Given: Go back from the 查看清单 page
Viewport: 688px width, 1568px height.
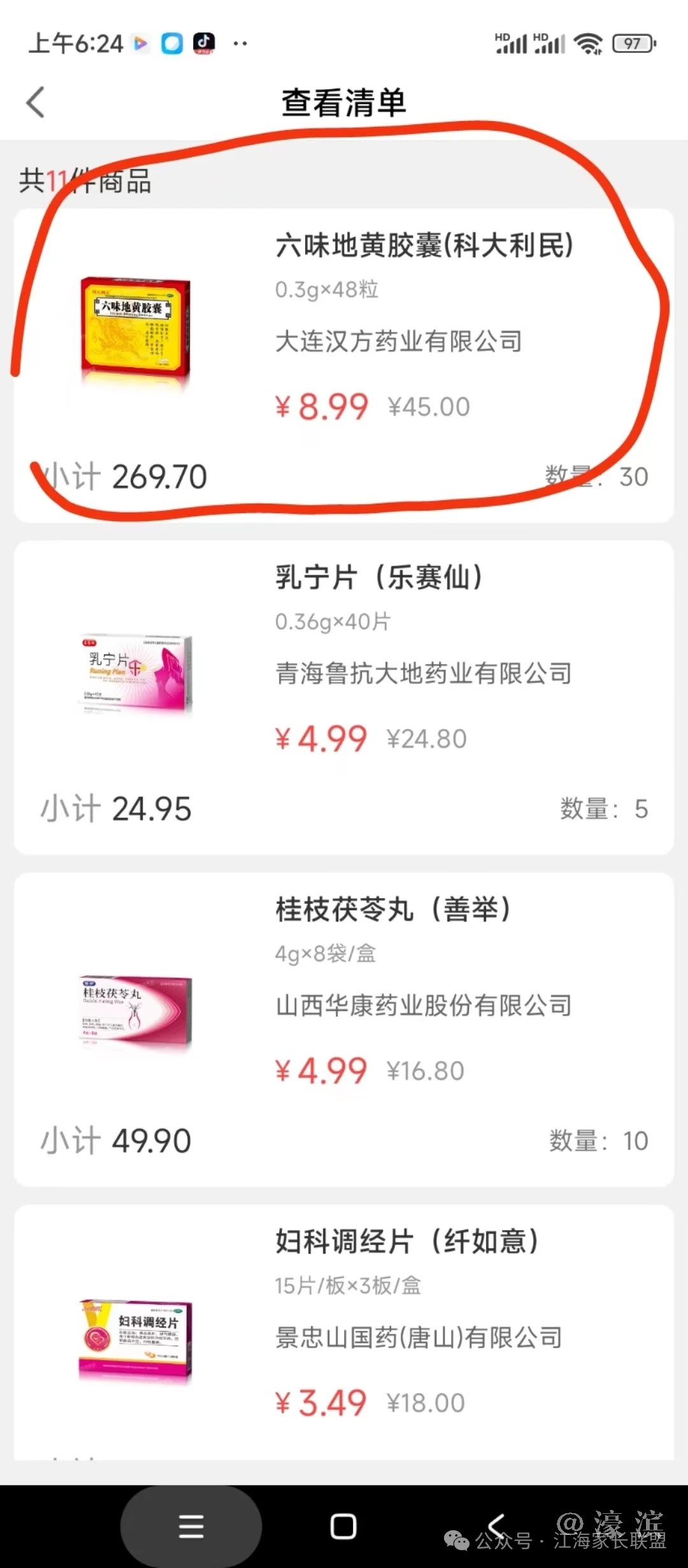Looking at the screenshot, I should tap(36, 103).
